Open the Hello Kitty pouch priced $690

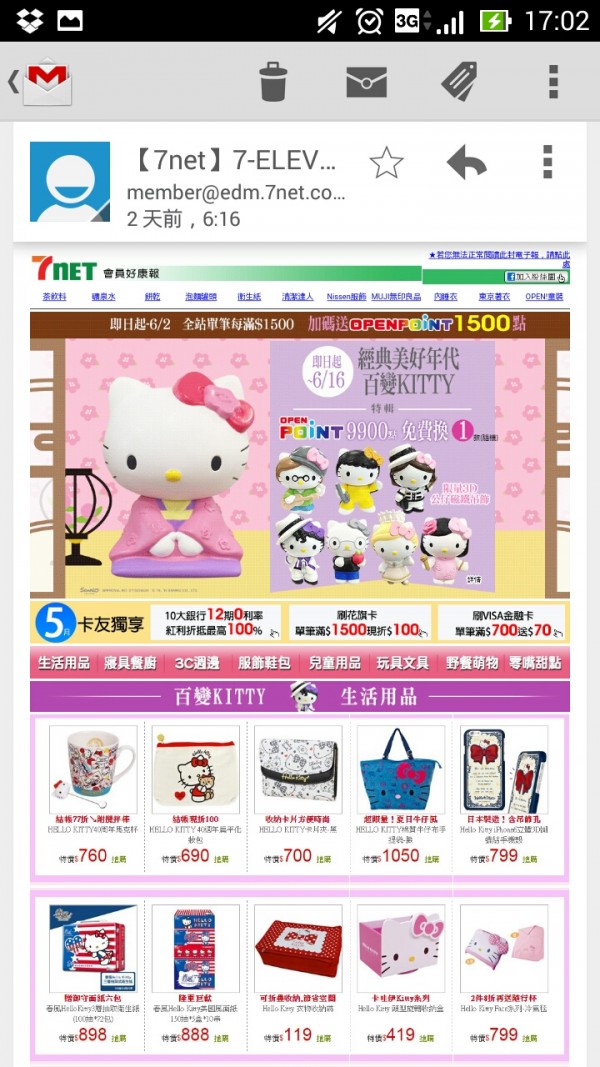pyautogui.click(x=195, y=770)
